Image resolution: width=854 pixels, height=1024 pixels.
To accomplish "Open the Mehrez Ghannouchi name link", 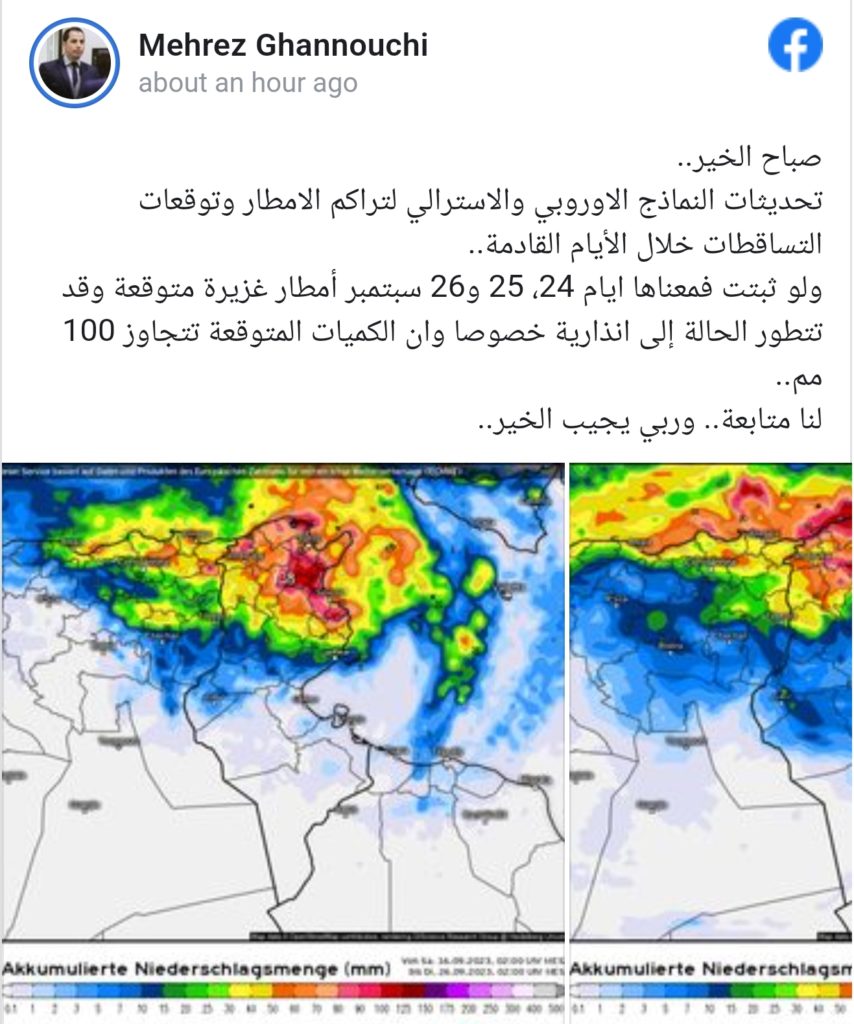I will point(283,44).
